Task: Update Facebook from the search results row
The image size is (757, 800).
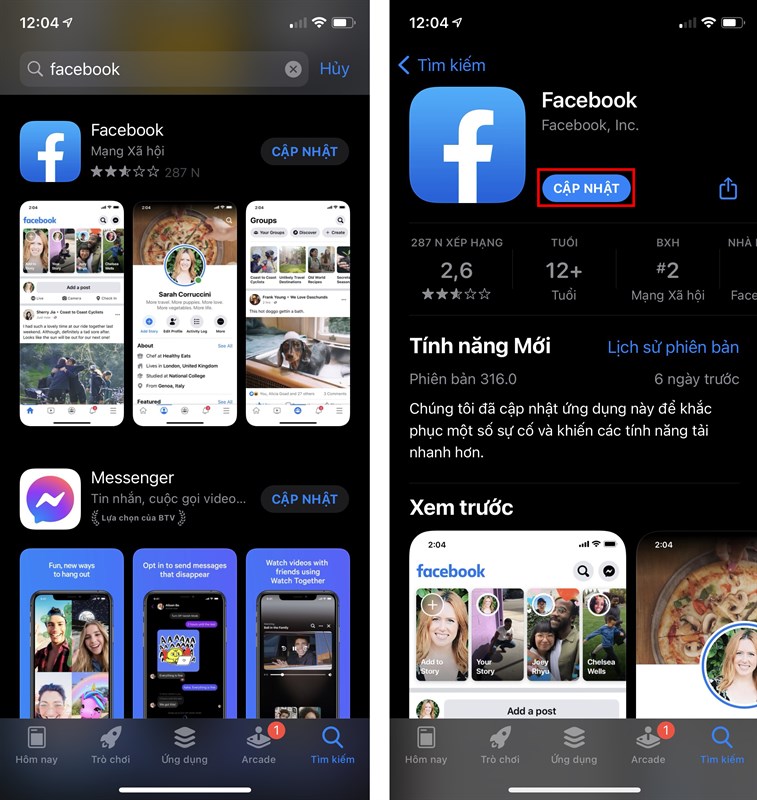Action: tap(305, 152)
